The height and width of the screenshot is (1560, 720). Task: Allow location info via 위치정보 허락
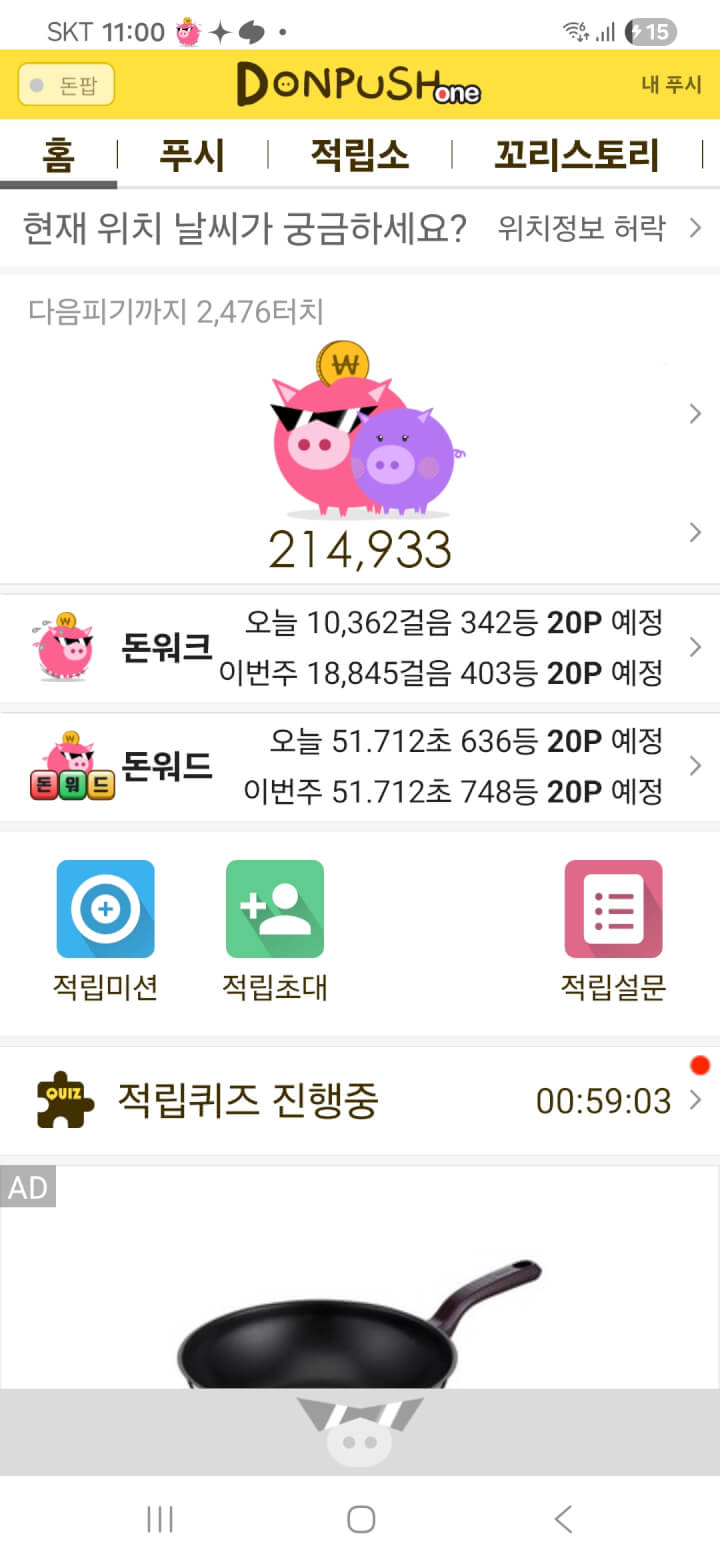point(598,229)
